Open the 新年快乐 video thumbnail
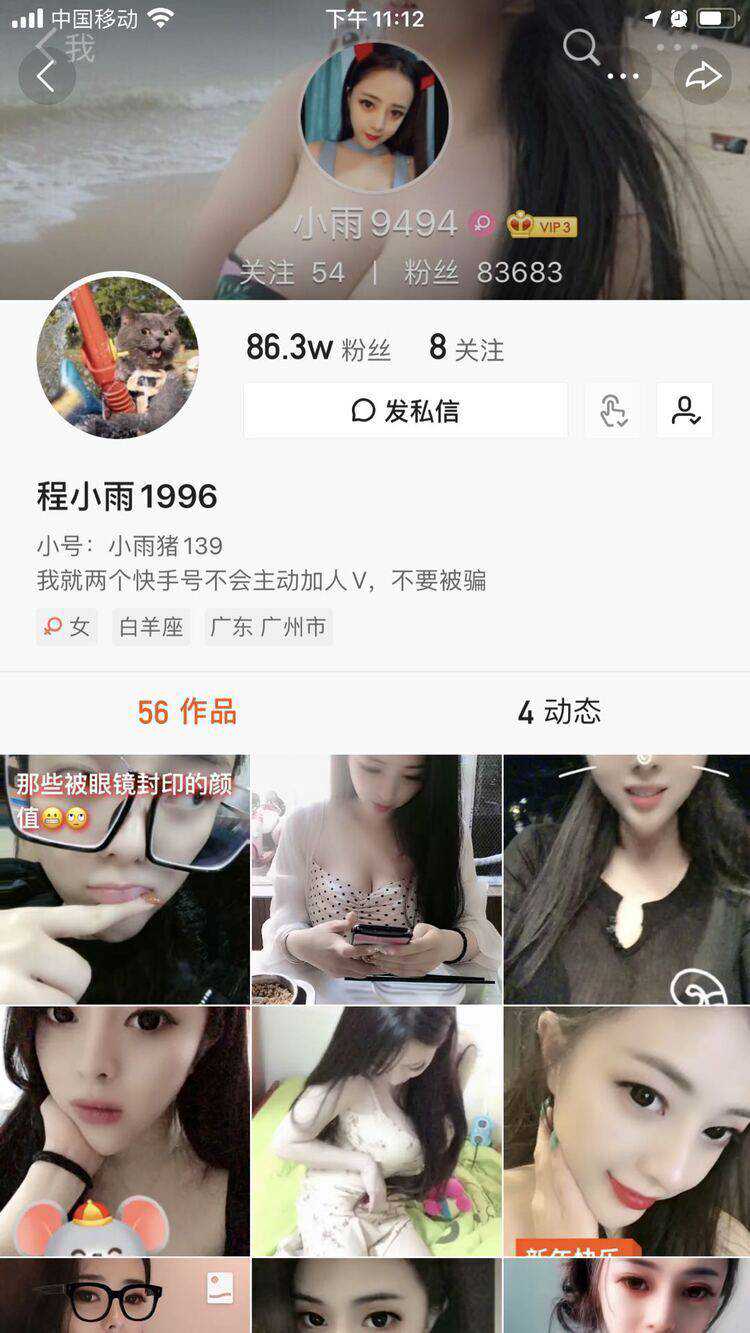The width and height of the screenshot is (750, 1333). click(627, 1131)
